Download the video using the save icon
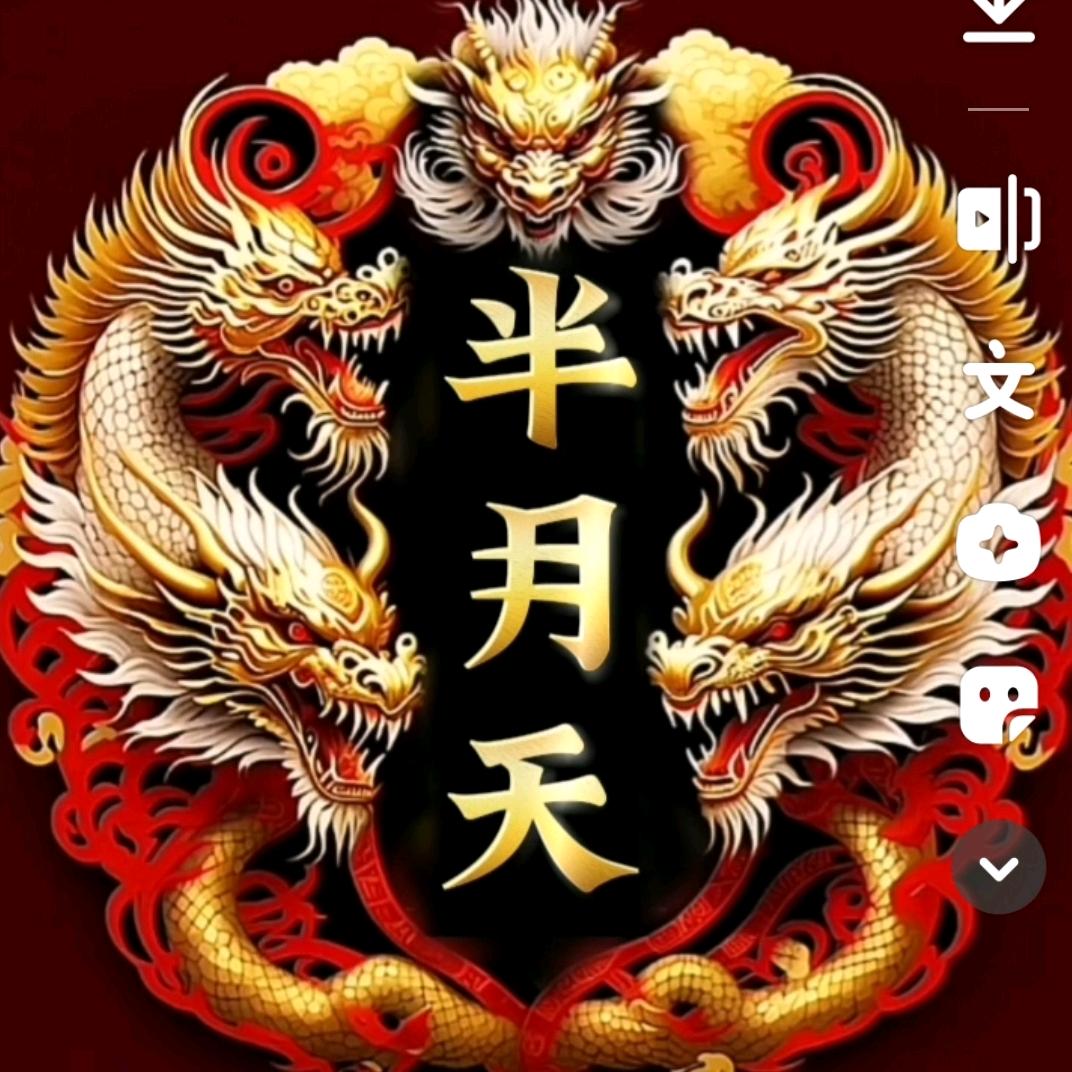1072x1072 pixels. click(999, 21)
